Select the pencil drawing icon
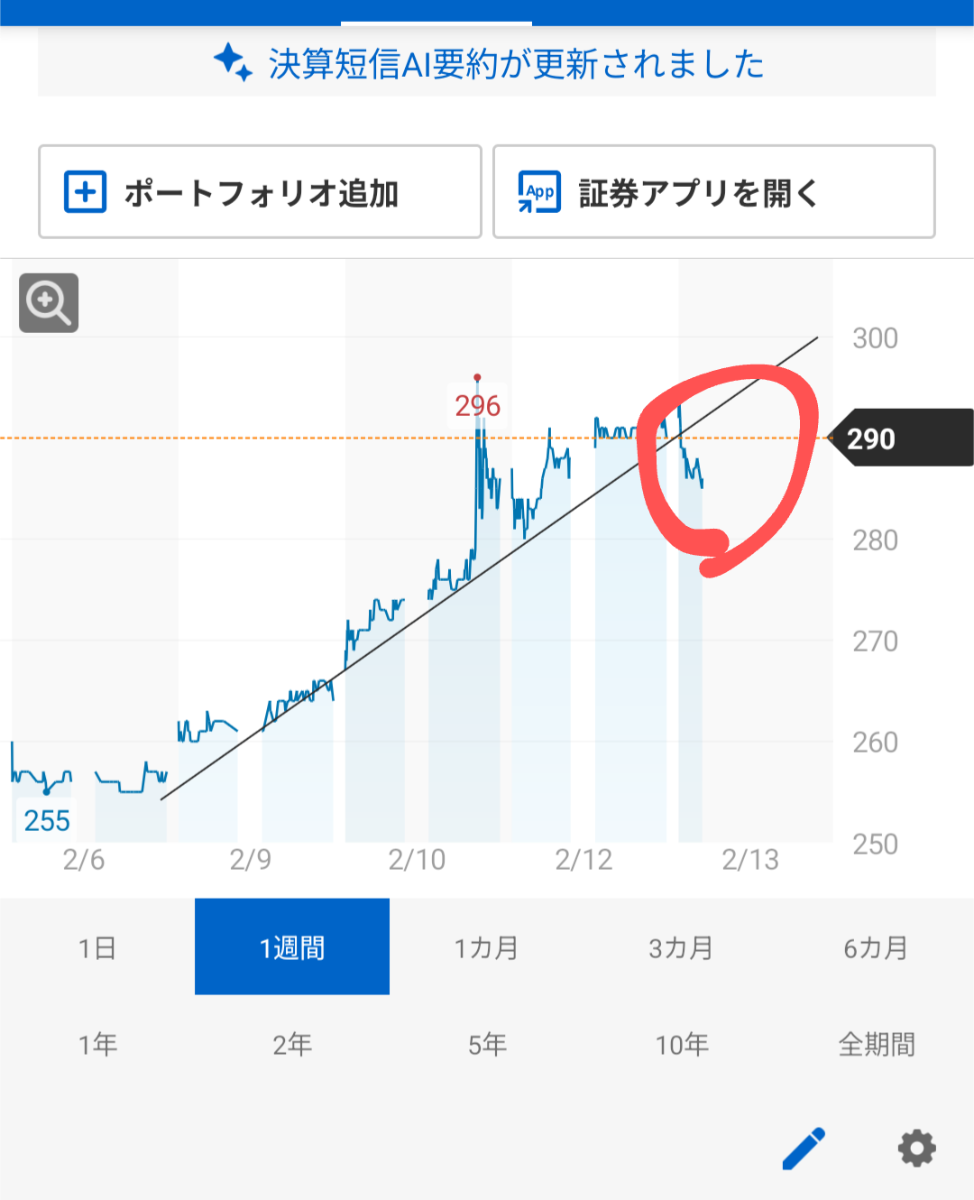 [801, 1147]
